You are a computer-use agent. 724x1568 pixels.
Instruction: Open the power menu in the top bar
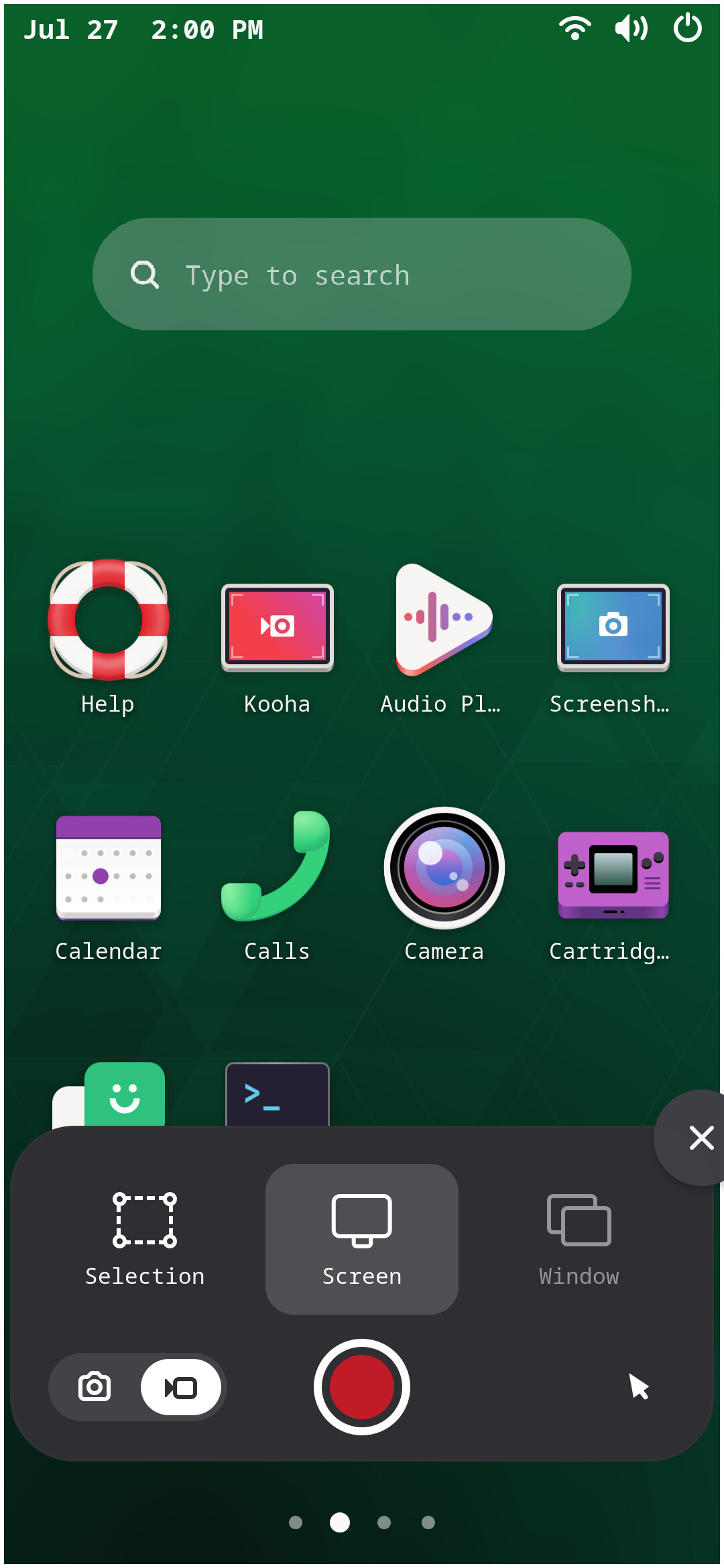click(687, 29)
